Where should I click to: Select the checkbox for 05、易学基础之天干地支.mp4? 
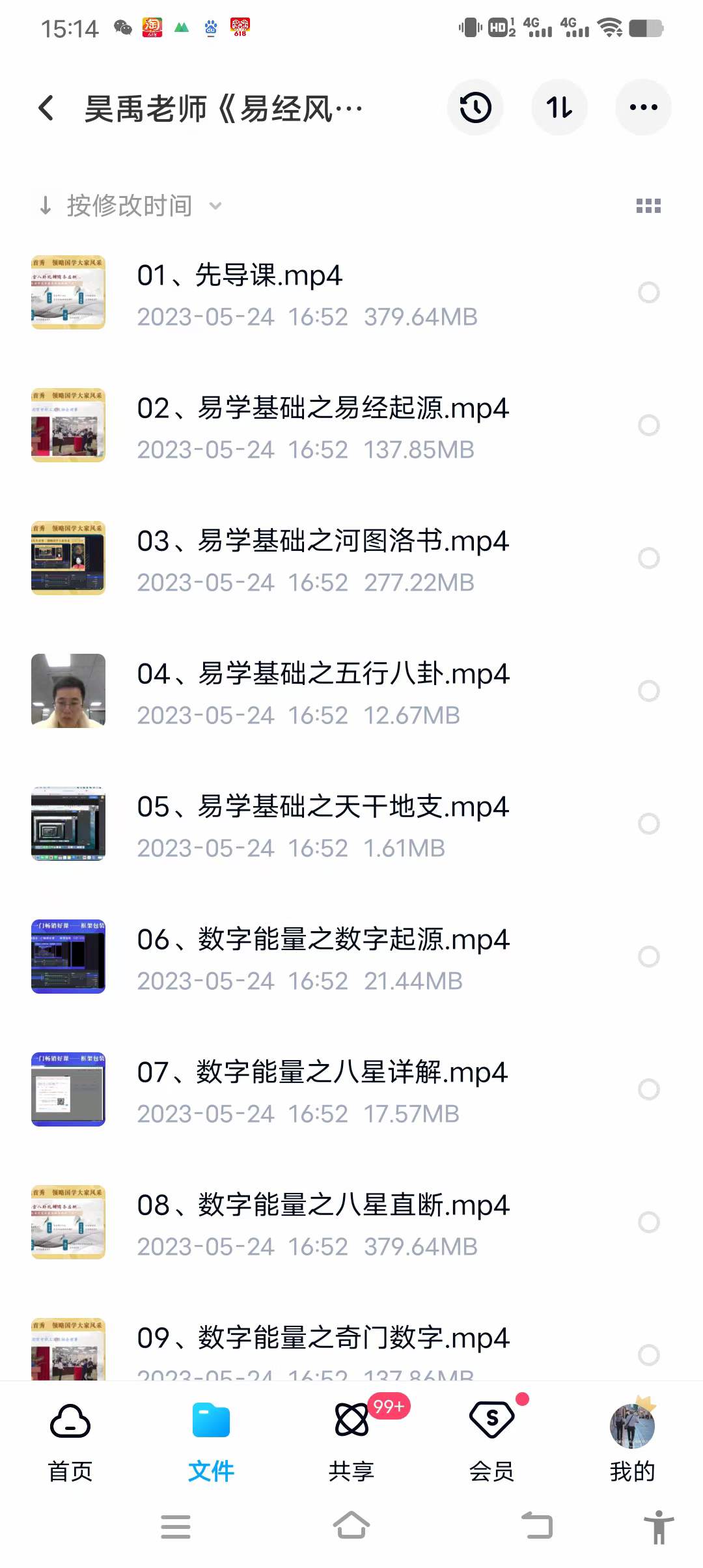649,824
